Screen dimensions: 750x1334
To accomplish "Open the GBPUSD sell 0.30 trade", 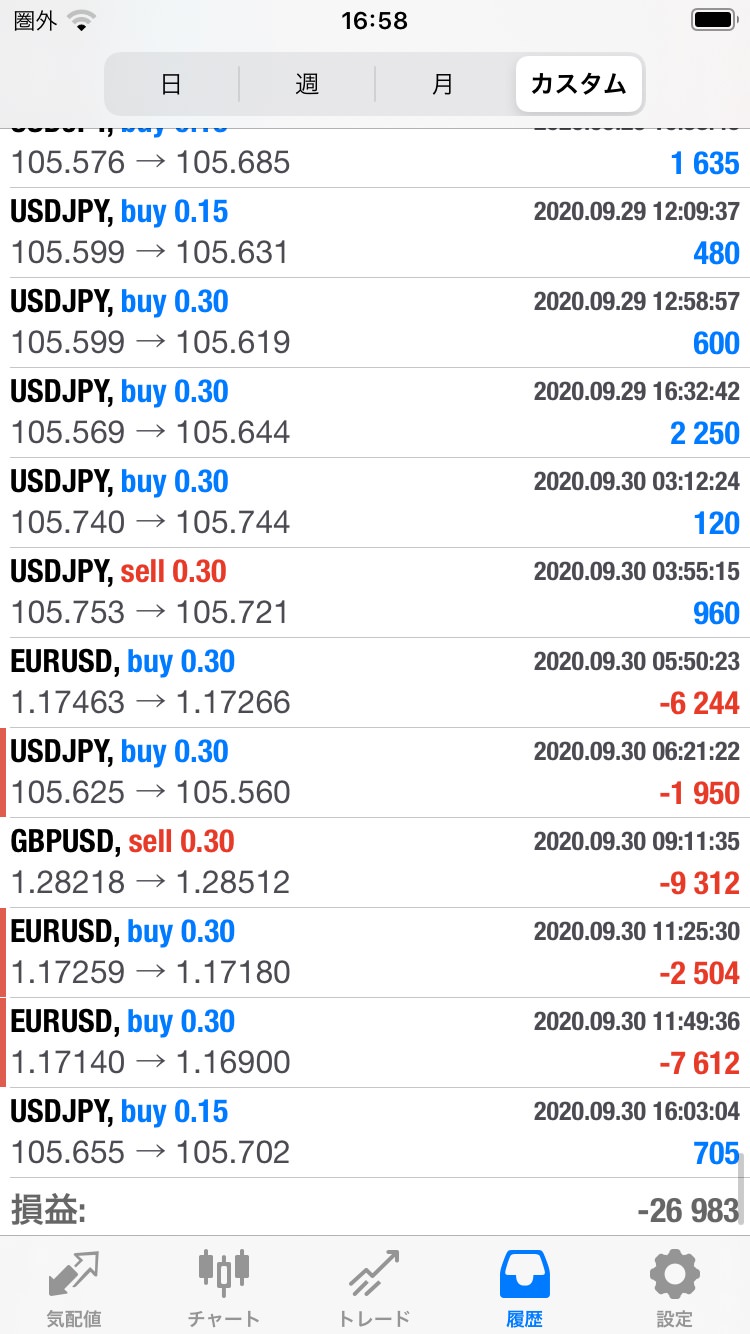I will (x=375, y=863).
